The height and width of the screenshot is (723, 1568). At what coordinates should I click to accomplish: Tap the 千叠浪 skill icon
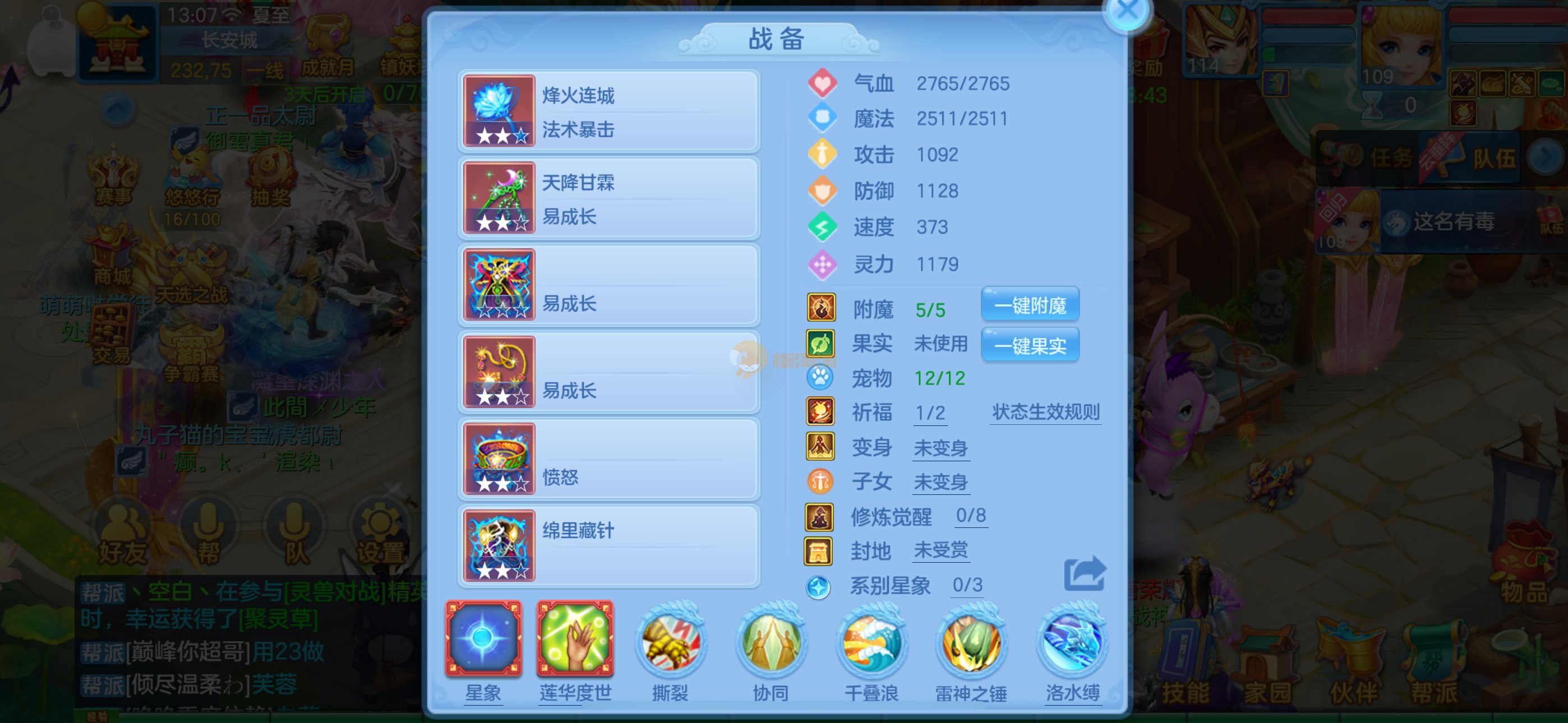[871, 642]
